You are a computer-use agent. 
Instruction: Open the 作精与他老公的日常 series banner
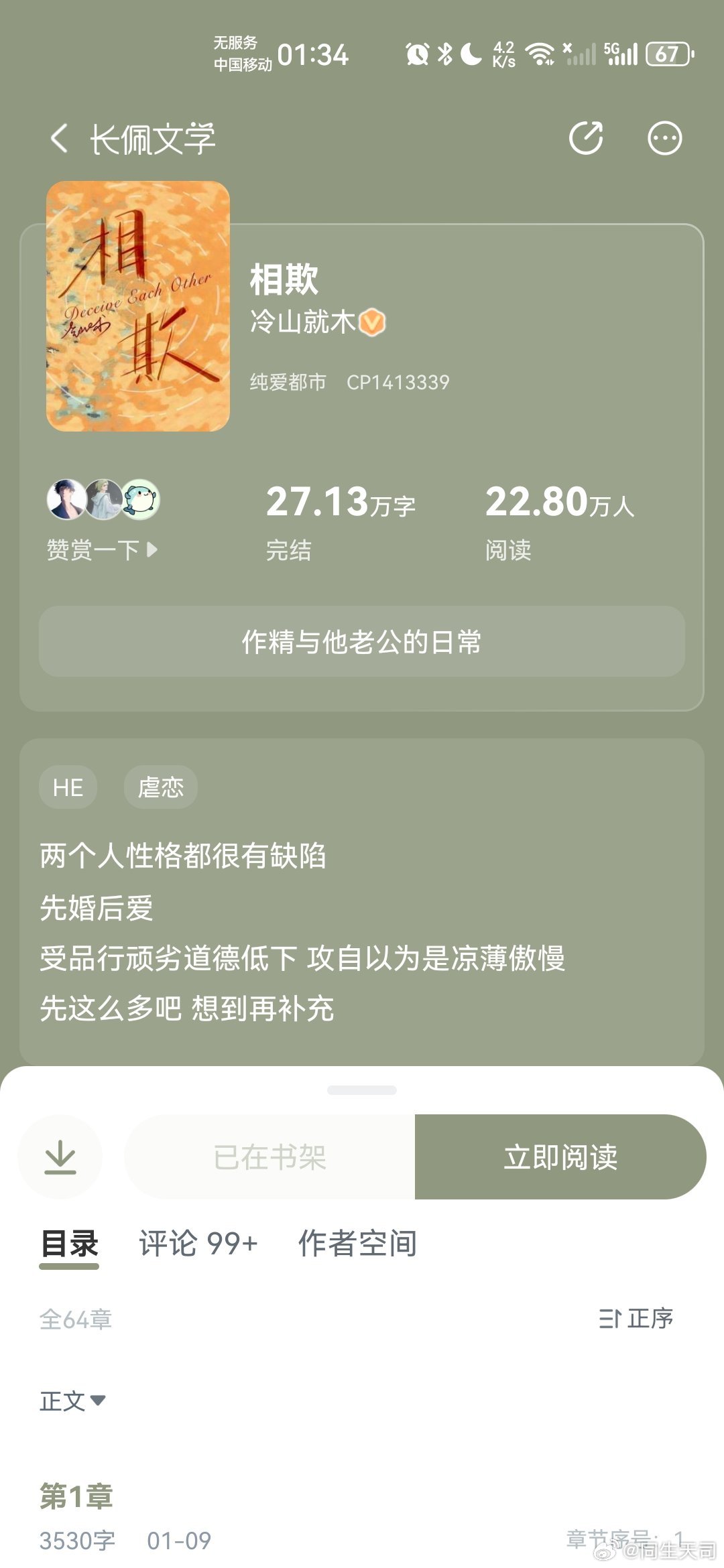click(362, 641)
